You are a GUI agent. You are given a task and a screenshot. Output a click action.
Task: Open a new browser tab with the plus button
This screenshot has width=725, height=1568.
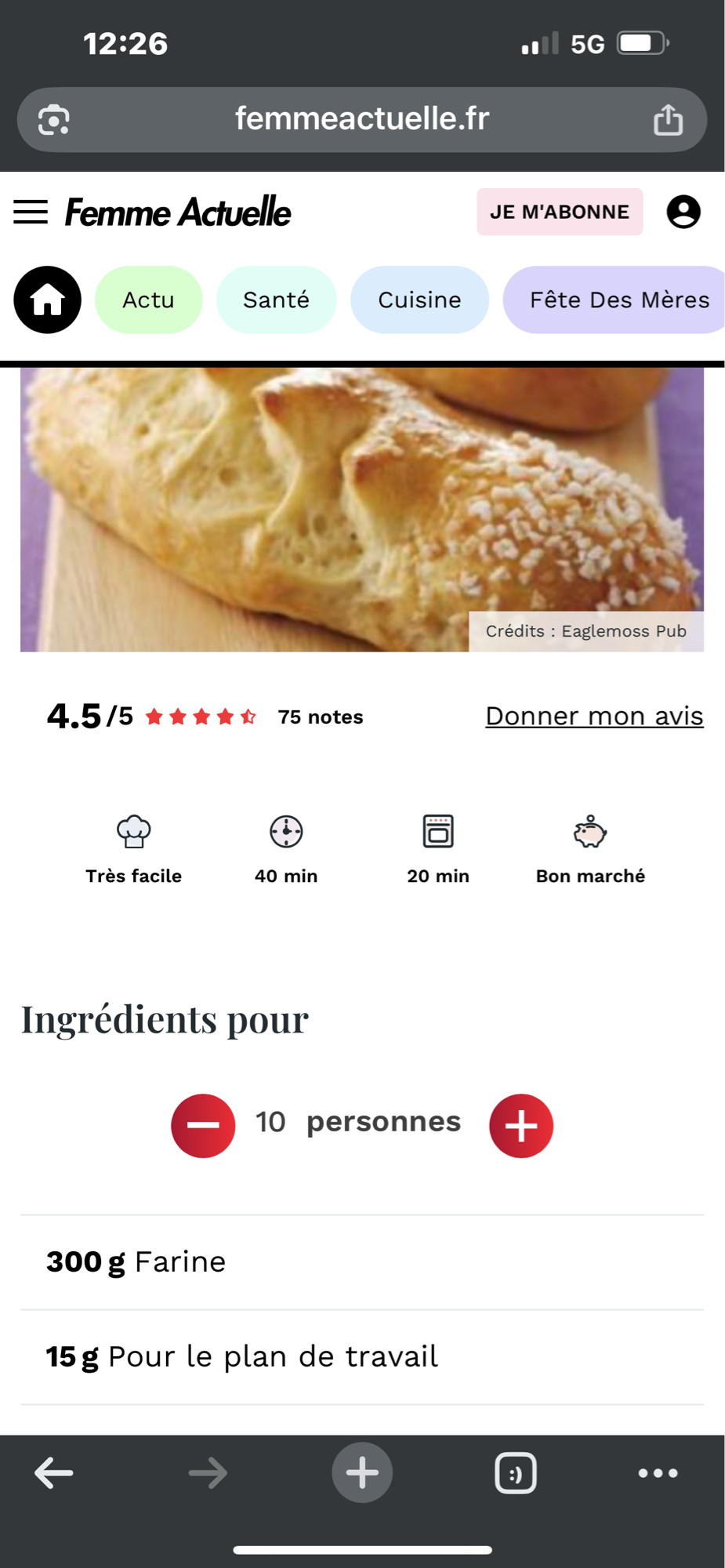361,1472
